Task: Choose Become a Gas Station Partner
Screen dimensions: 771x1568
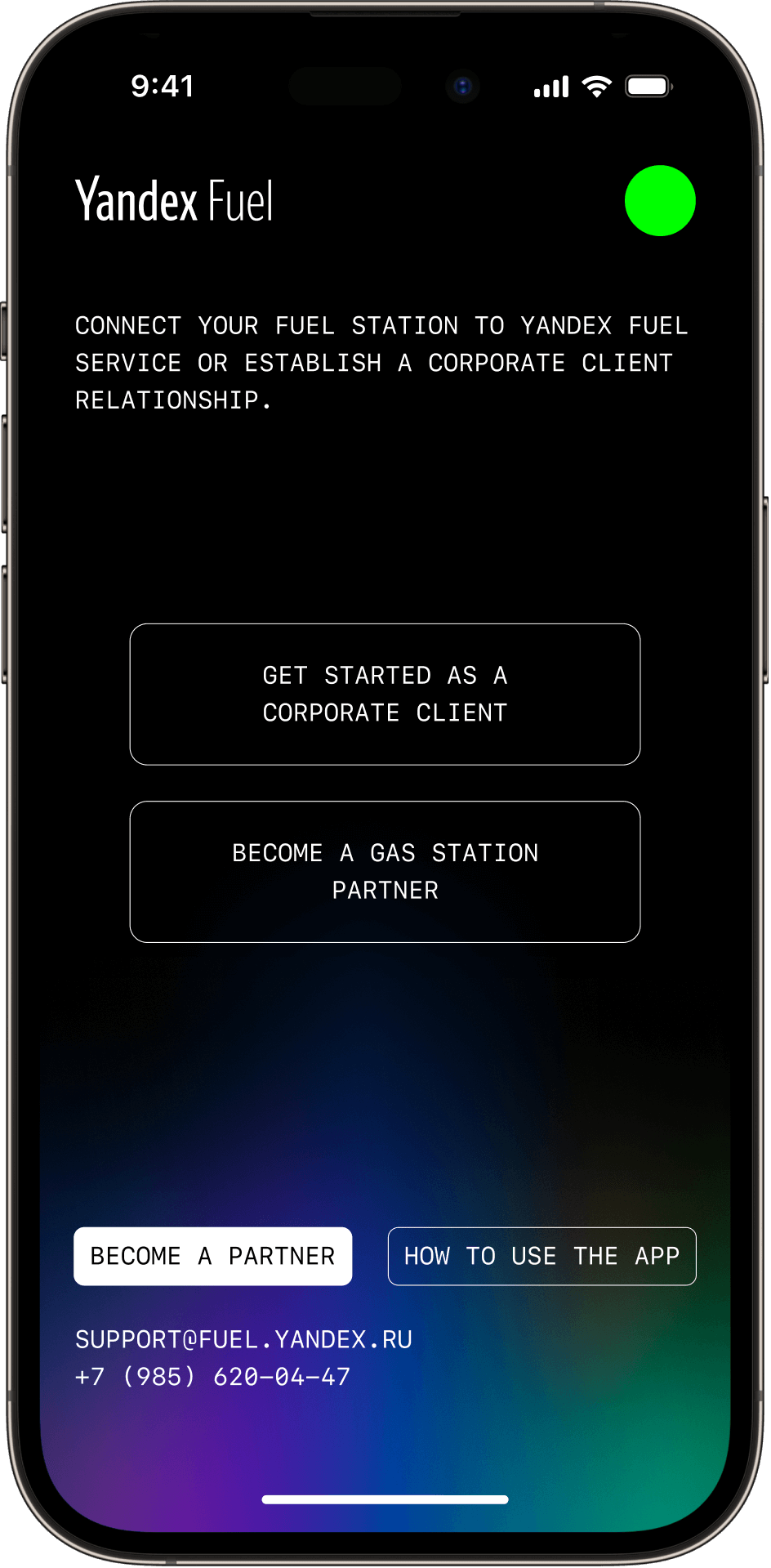Action: click(x=385, y=872)
